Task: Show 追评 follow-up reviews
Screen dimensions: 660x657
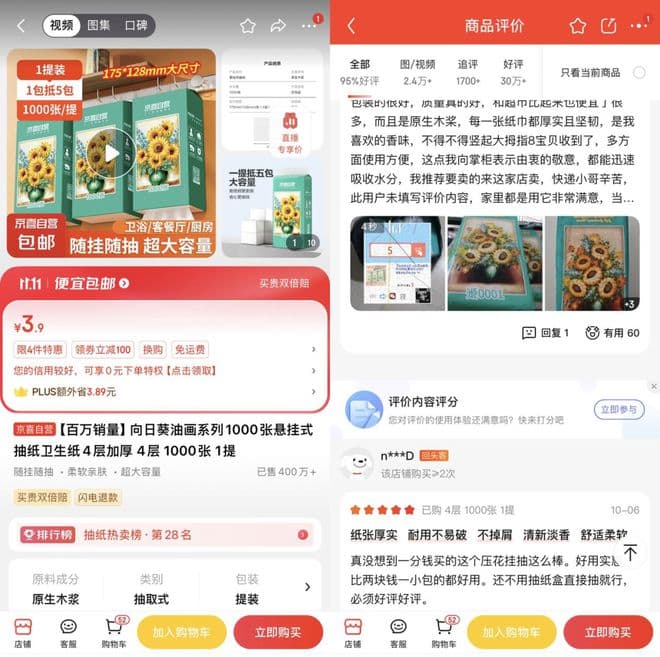Action: point(468,72)
